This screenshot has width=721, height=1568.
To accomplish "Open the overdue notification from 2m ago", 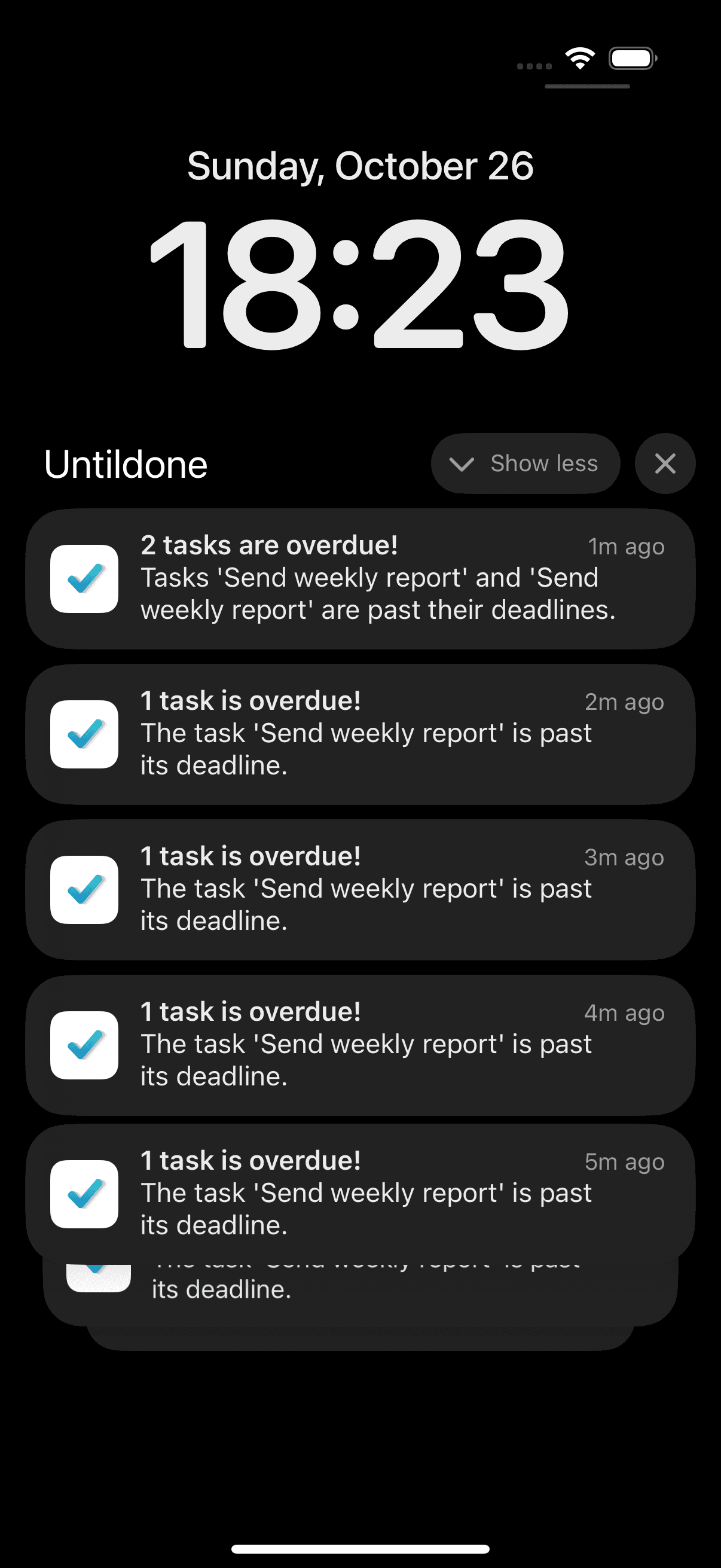I will coord(360,734).
